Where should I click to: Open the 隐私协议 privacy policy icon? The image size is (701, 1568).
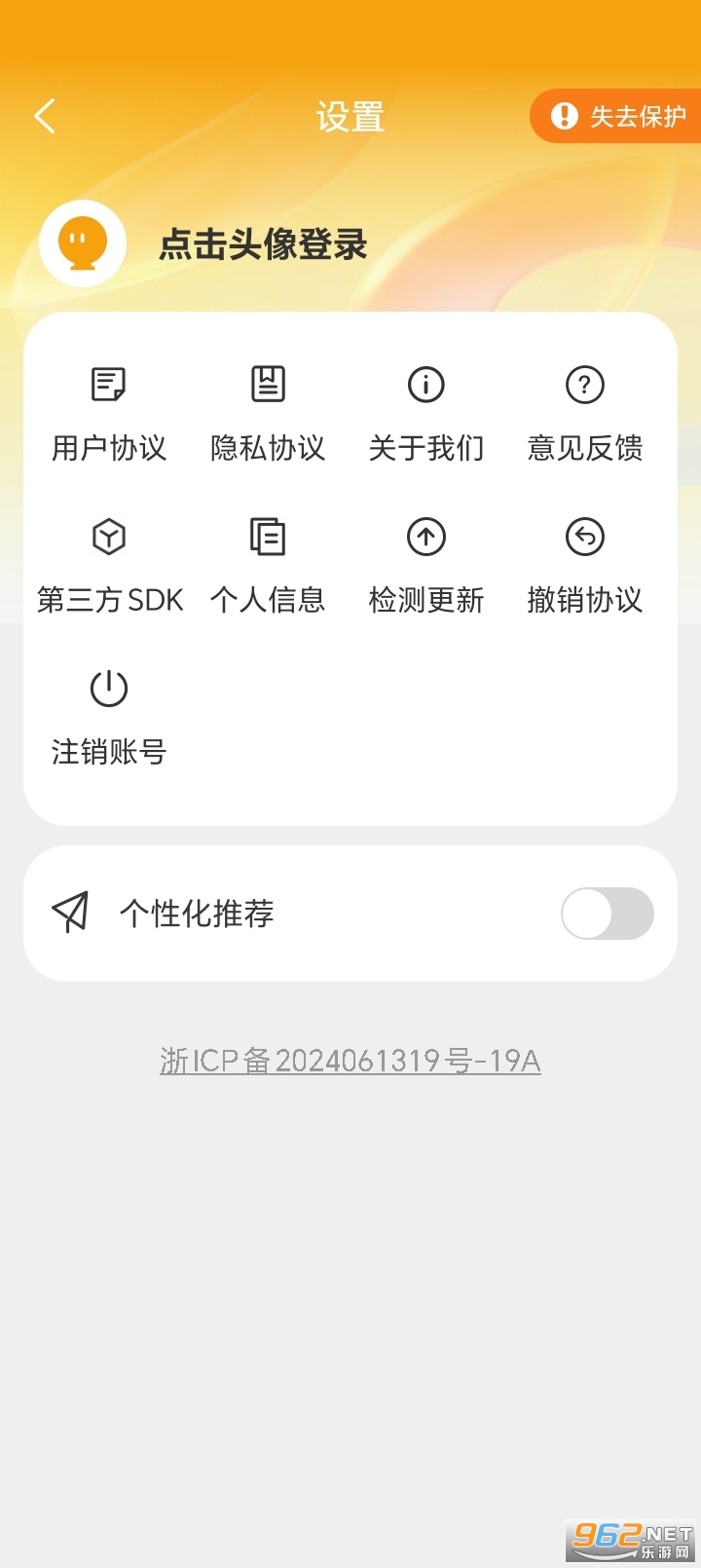(x=267, y=384)
